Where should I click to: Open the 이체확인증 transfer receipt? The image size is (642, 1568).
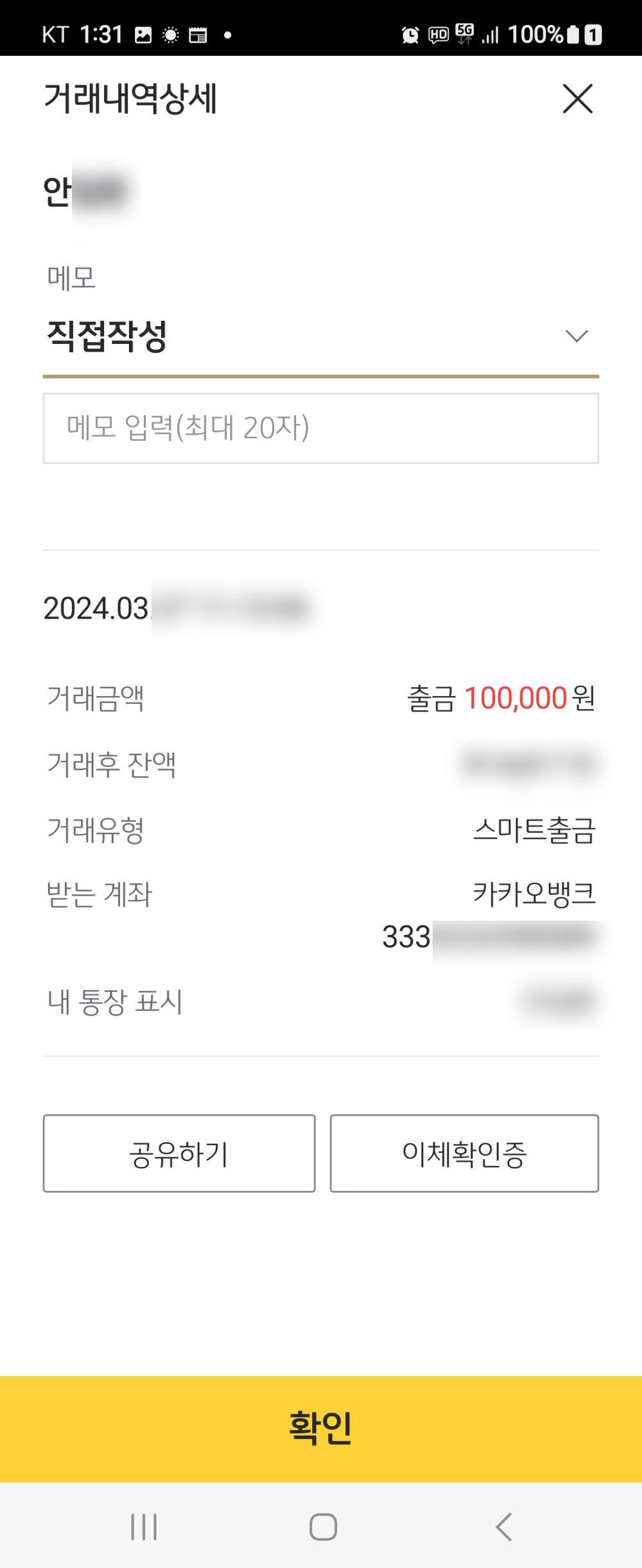[x=464, y=1153]
